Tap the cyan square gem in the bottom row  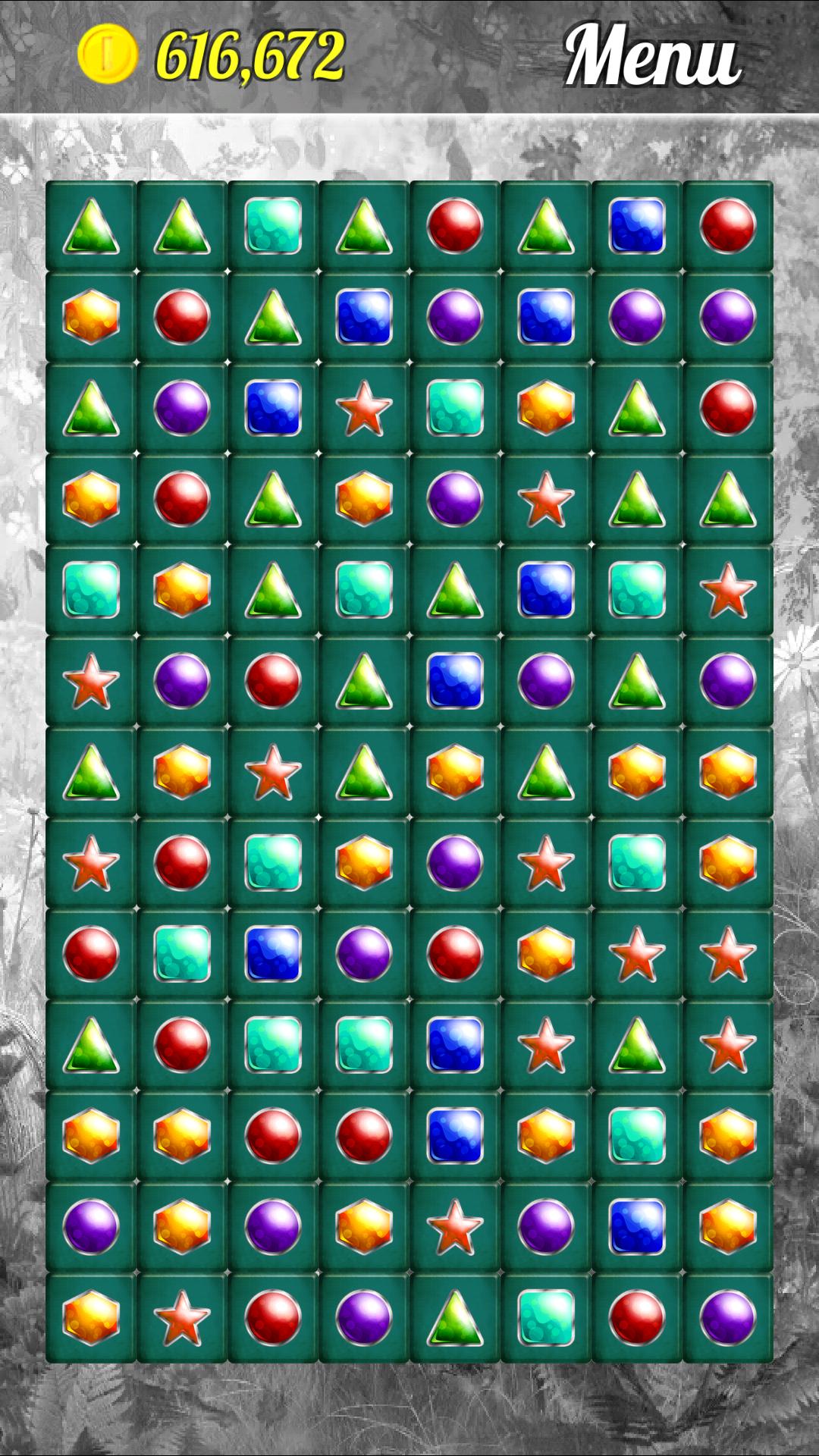coord(546,1318)
